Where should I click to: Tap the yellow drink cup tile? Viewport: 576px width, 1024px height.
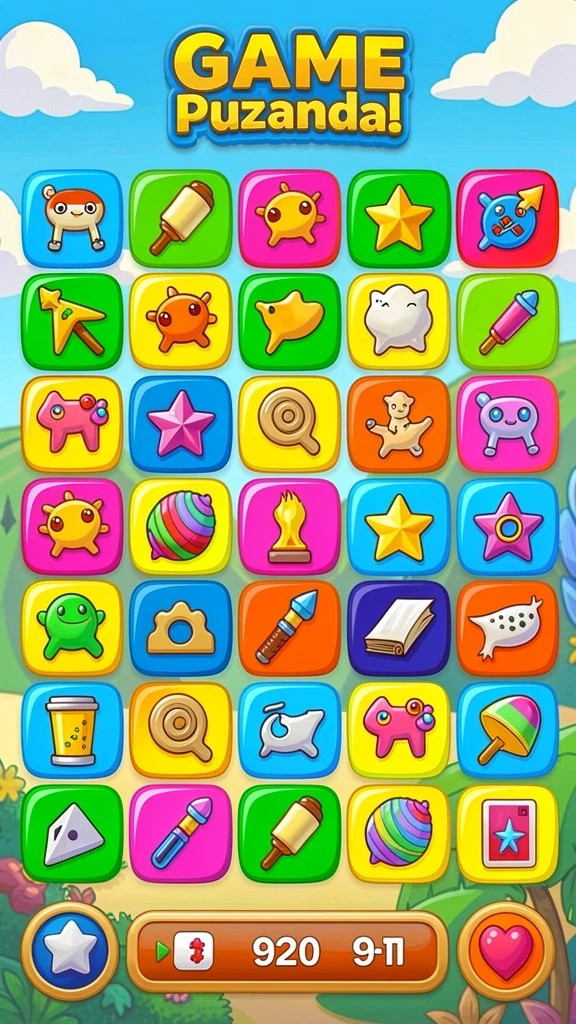[72, 730]
